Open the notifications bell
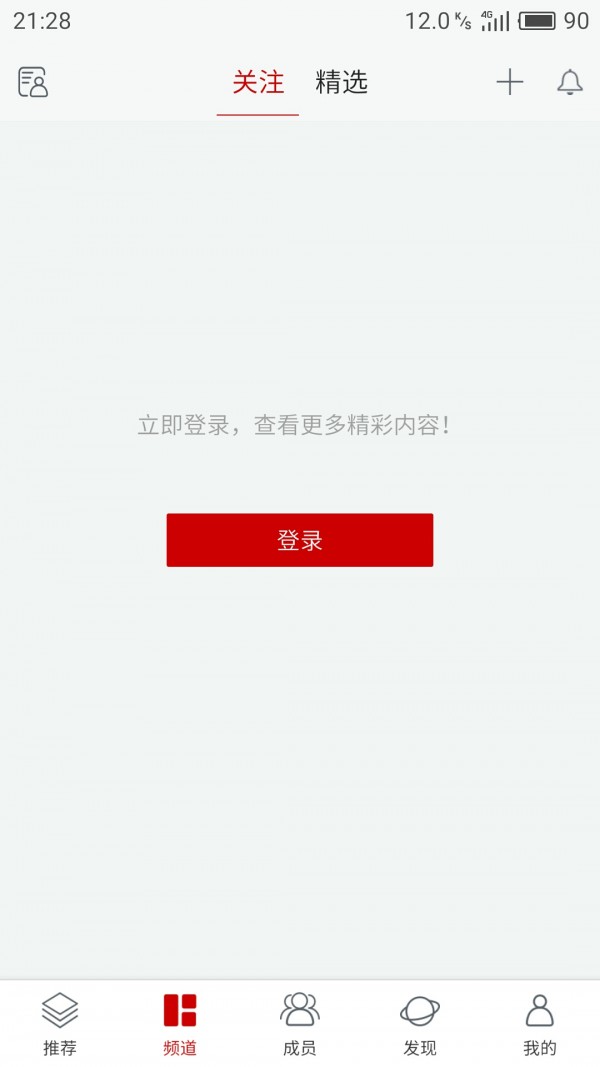Image resolution: width=600 pixels, height=1067 pixels. 570,82
